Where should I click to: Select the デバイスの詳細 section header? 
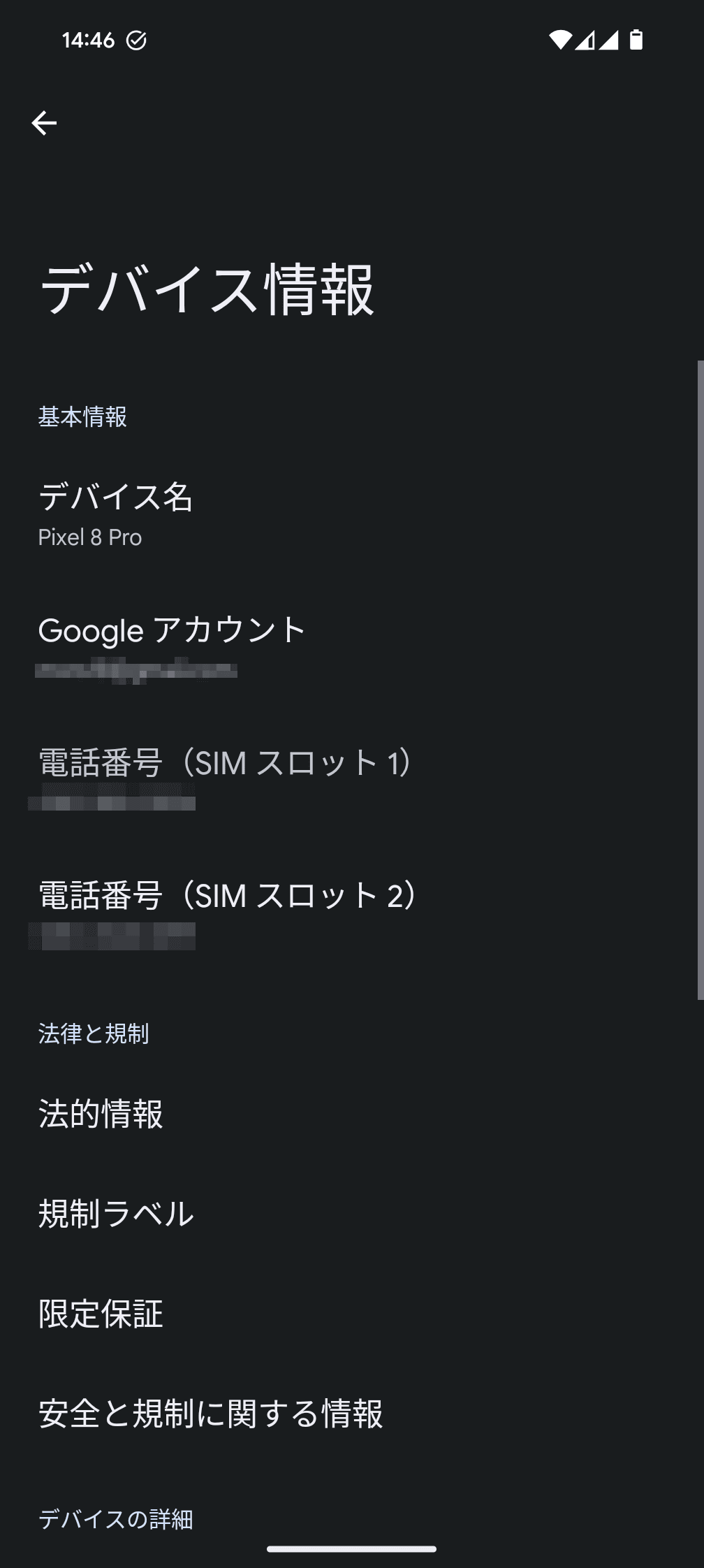pyautogui.click(x=117, y=1518)
